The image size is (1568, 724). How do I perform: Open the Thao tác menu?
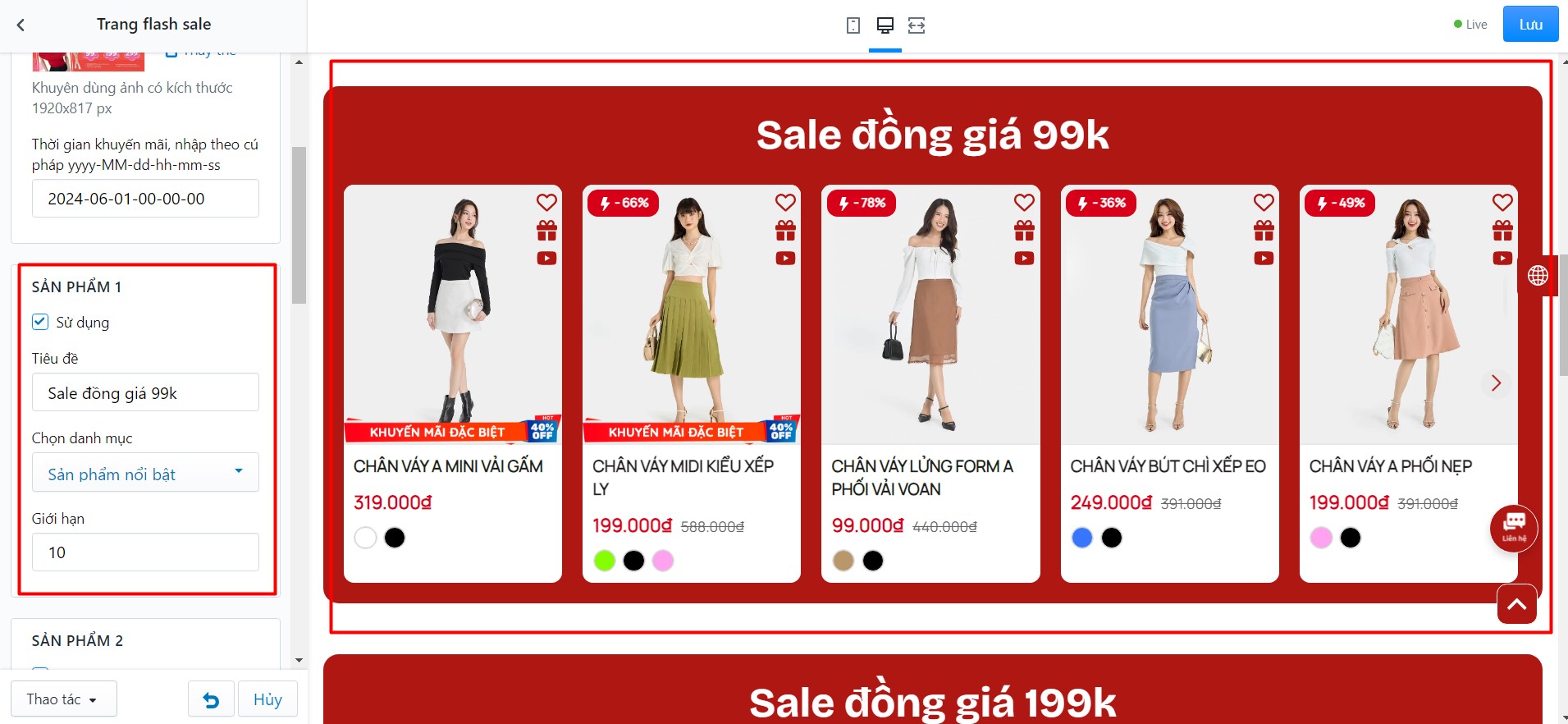click(x=63, y=699)
